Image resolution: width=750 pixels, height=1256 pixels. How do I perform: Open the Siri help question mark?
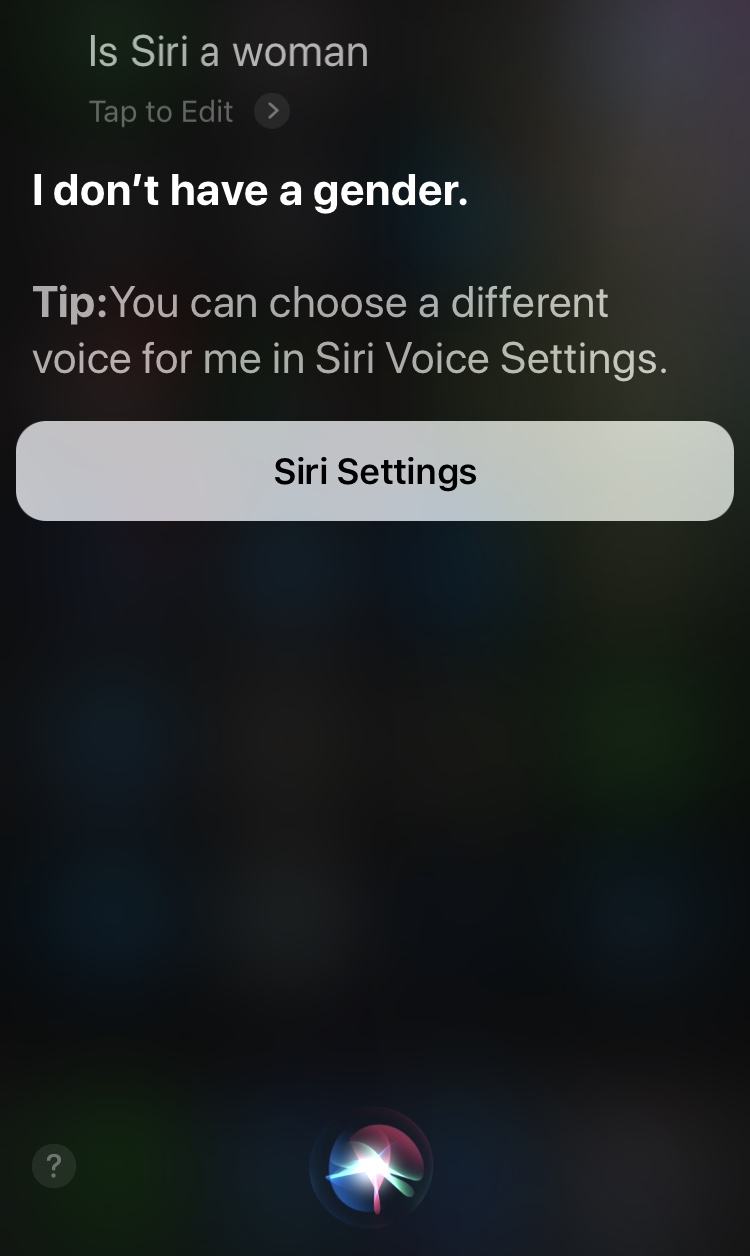[x=54, y=1165]
